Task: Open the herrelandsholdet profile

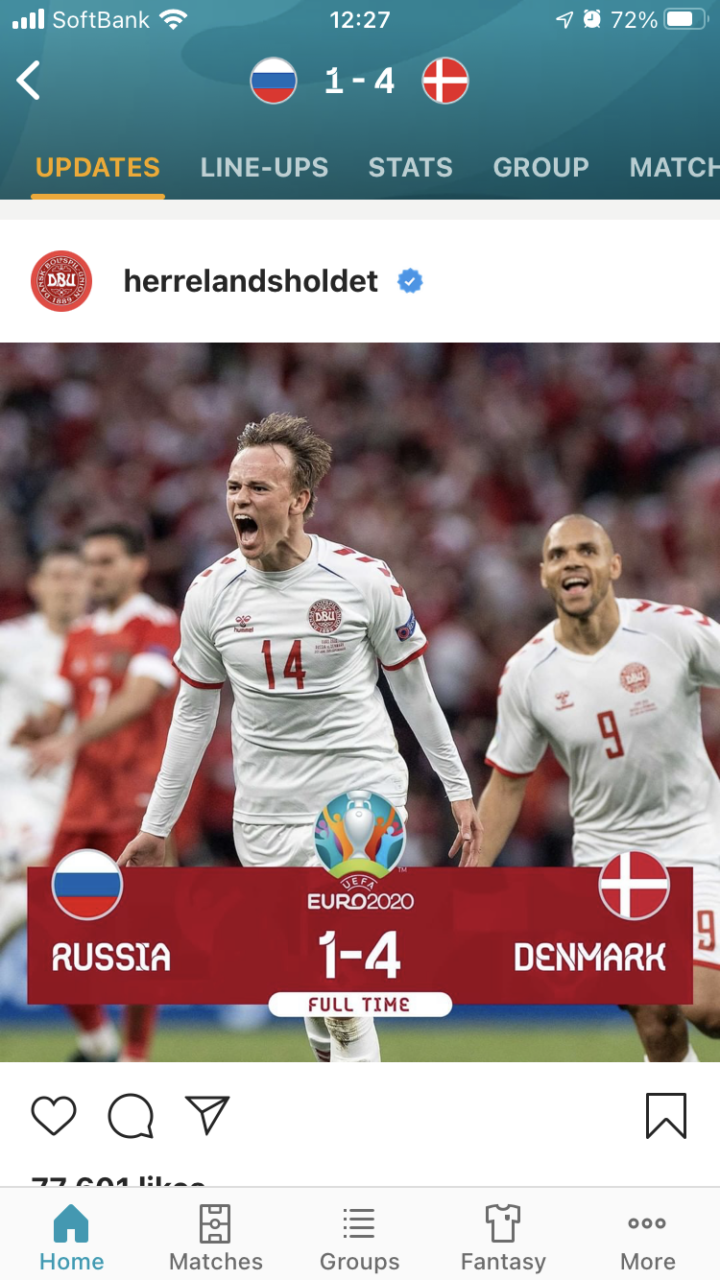Action: (x=250, y=282)
